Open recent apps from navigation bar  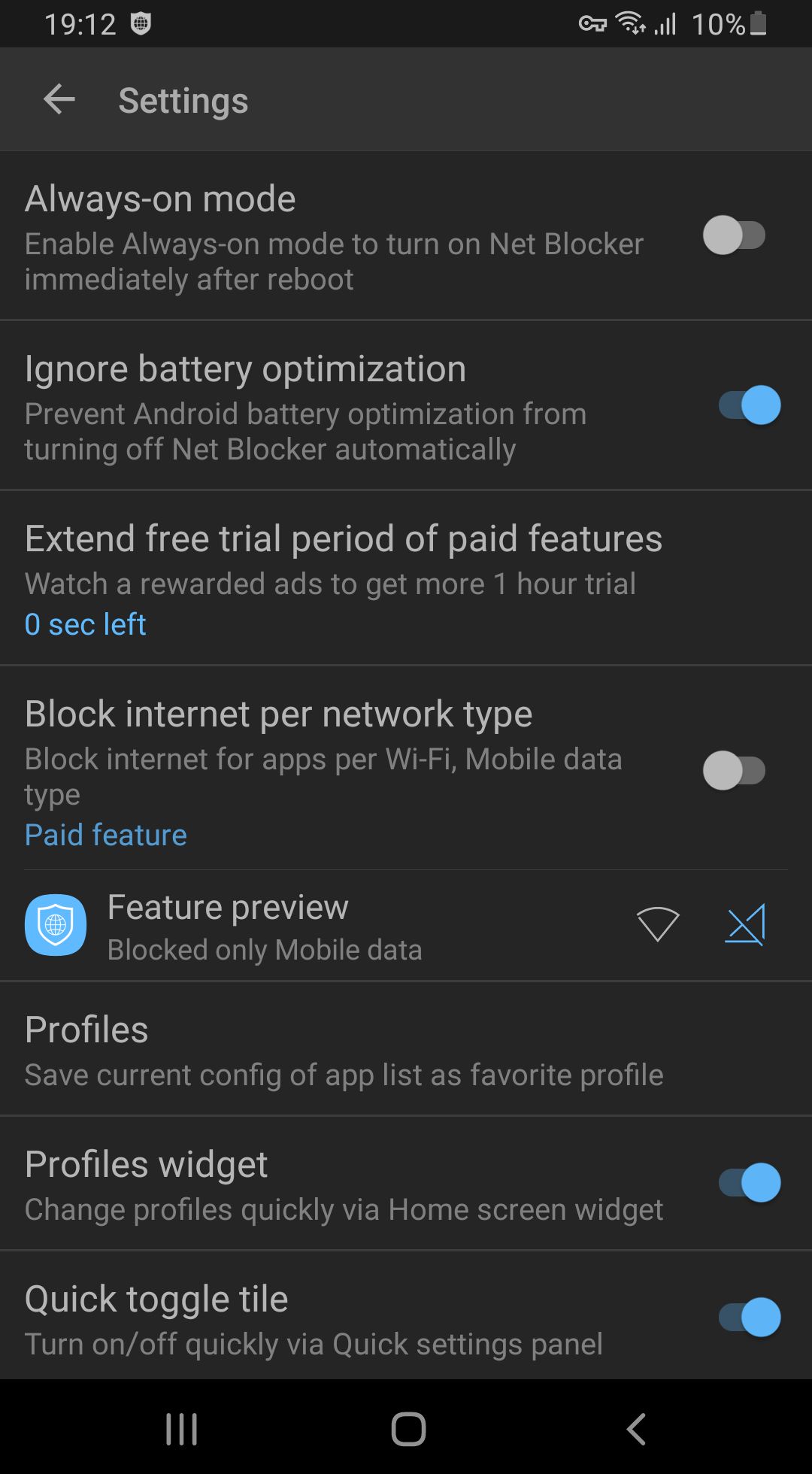click(182, 1429)
